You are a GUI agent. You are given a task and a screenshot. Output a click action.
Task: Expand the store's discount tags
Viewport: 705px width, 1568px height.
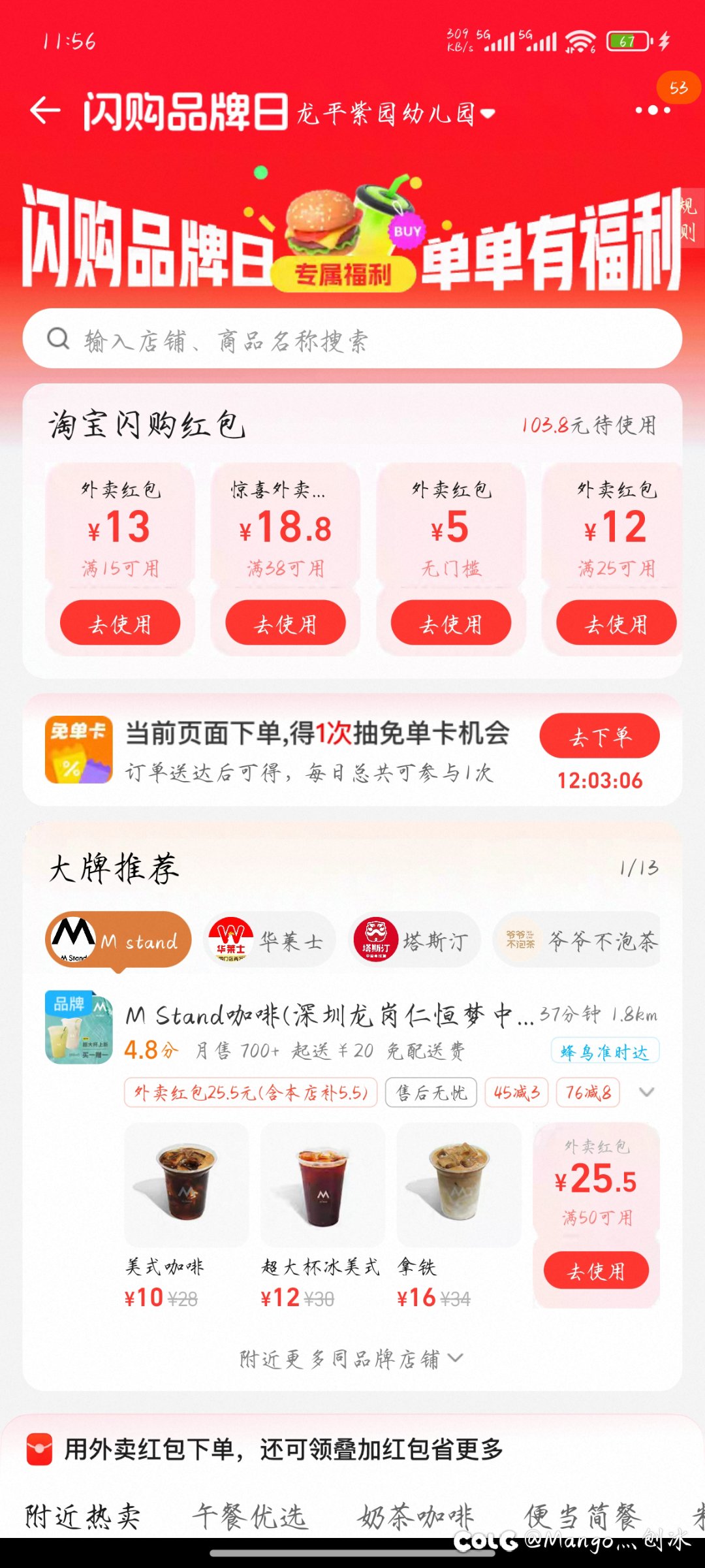coord(646,1092)
